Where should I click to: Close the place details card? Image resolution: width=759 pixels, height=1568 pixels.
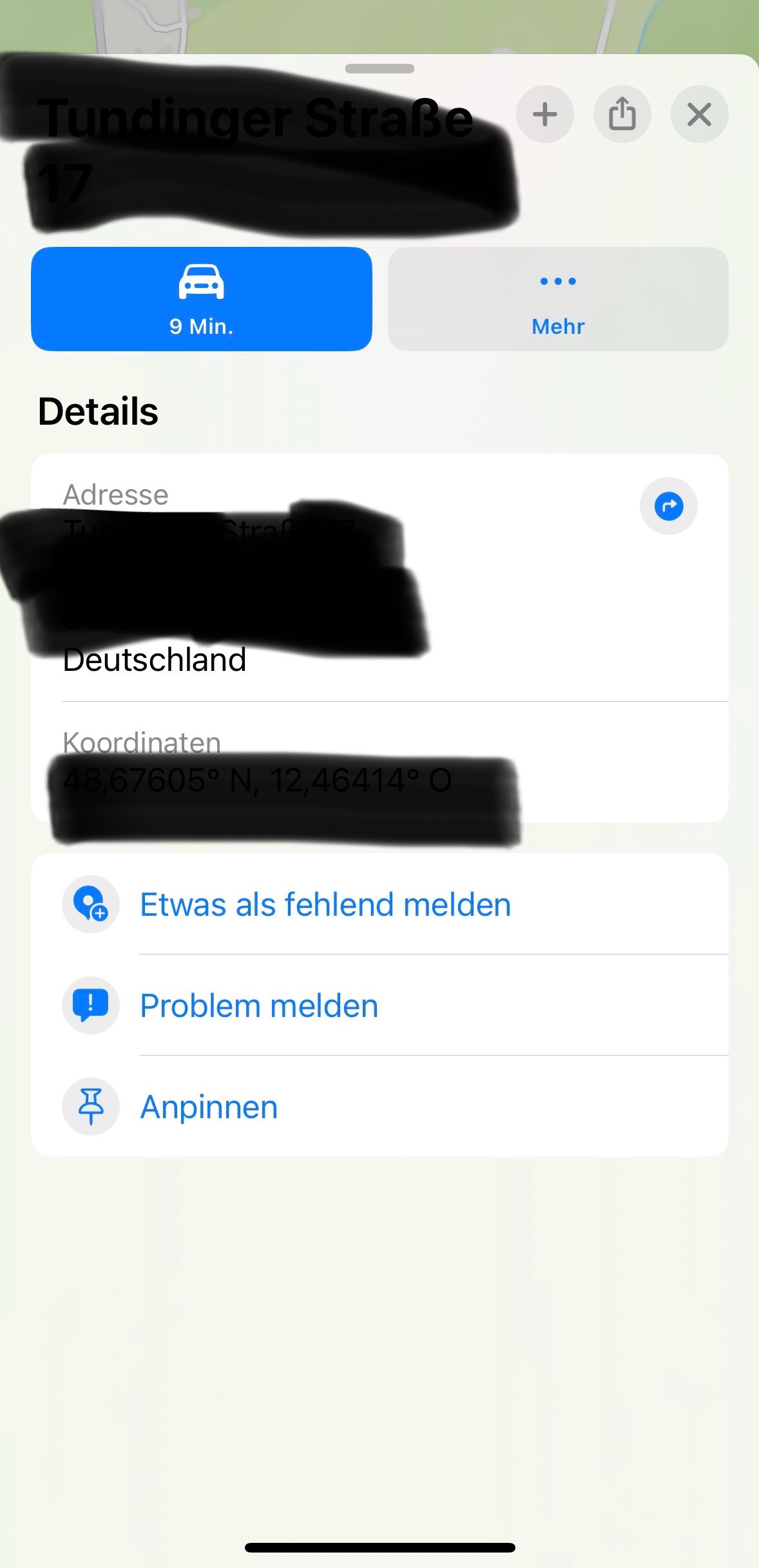coord(699,114)
